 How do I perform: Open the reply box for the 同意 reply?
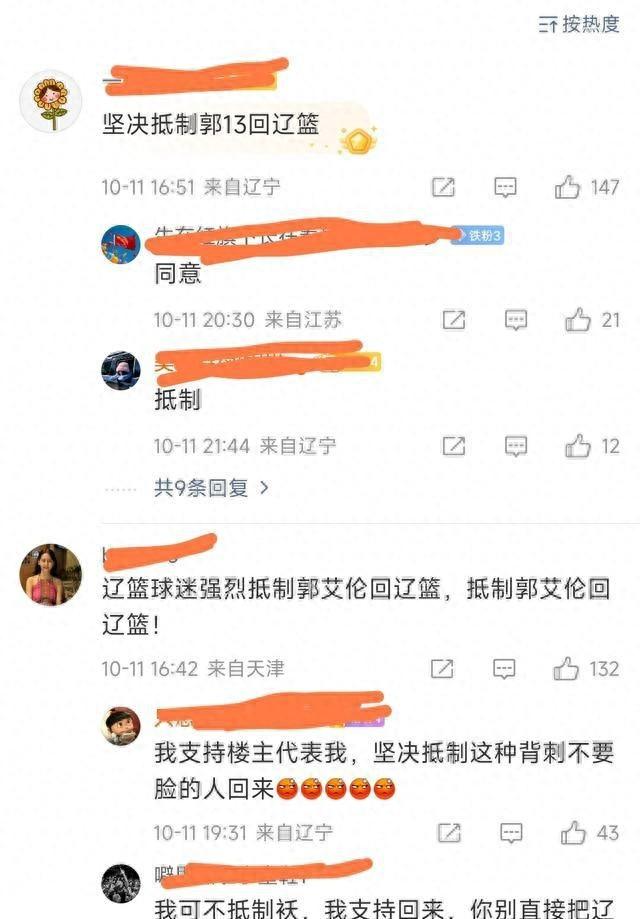point(515,320)
